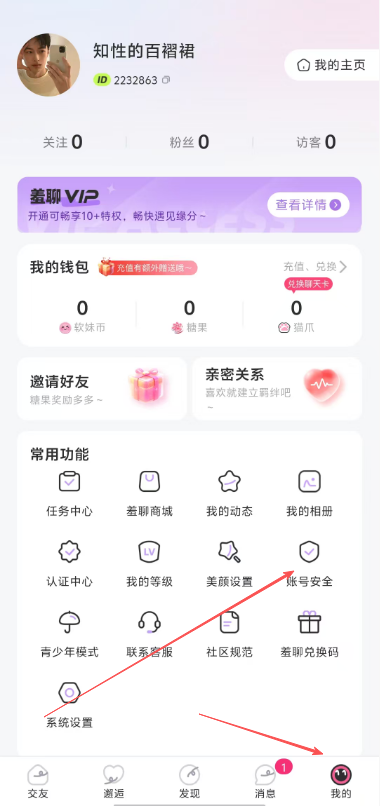The width and height of the screenshot is (380, 806).
Task: Open 系统设置
Action: (69, 705)
